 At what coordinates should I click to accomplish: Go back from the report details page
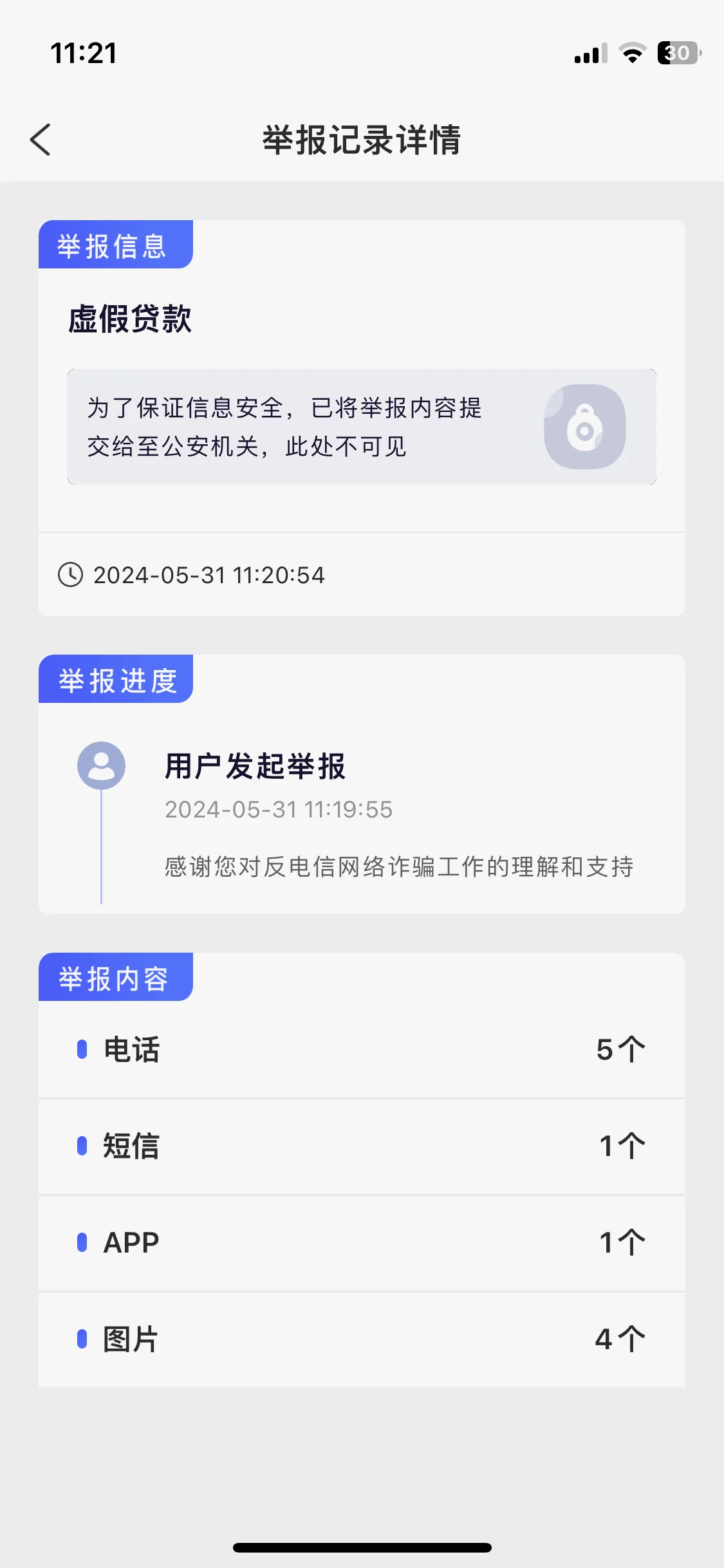click(40, 140)
